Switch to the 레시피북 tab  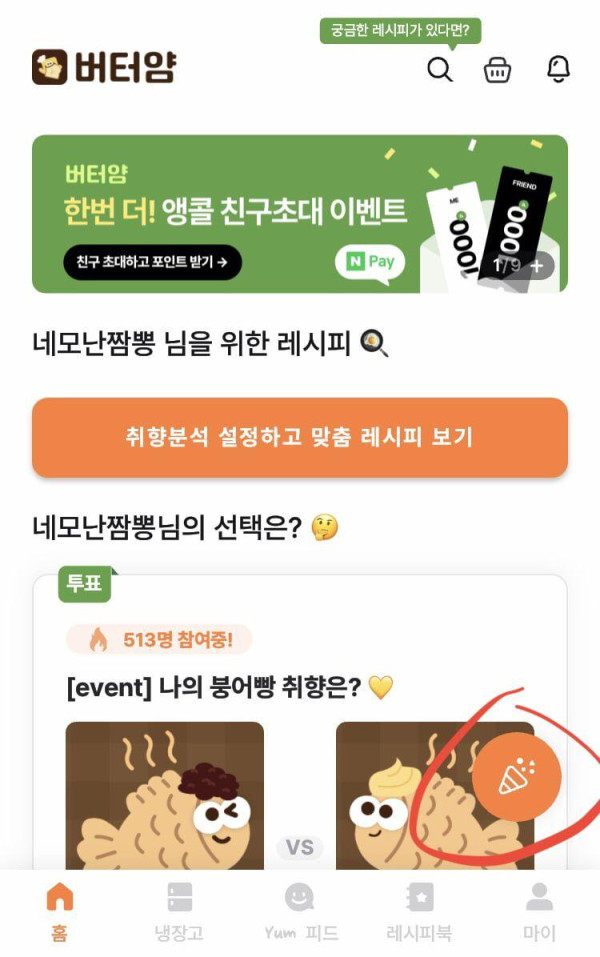[x=420, y=911]
